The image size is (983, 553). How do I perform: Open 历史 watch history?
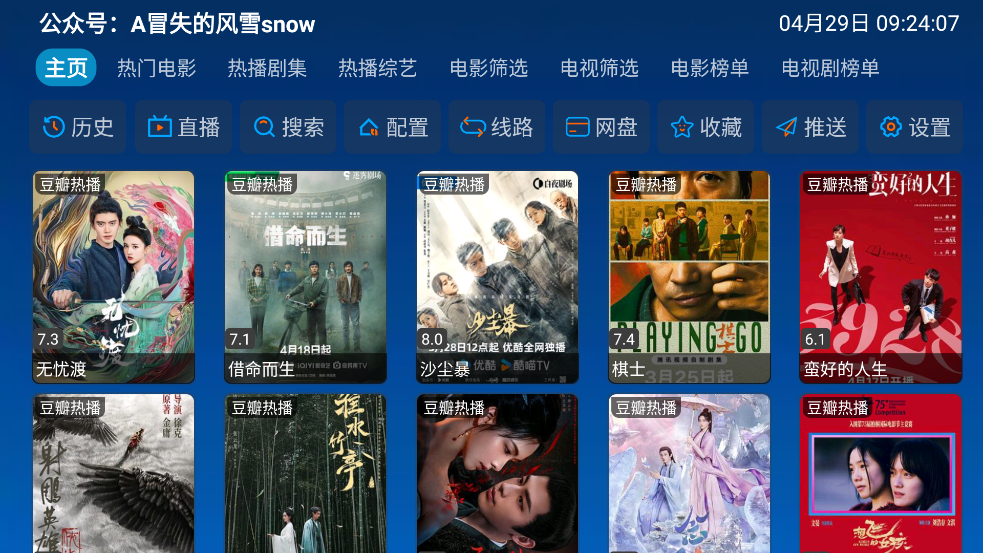click(78, 127)
